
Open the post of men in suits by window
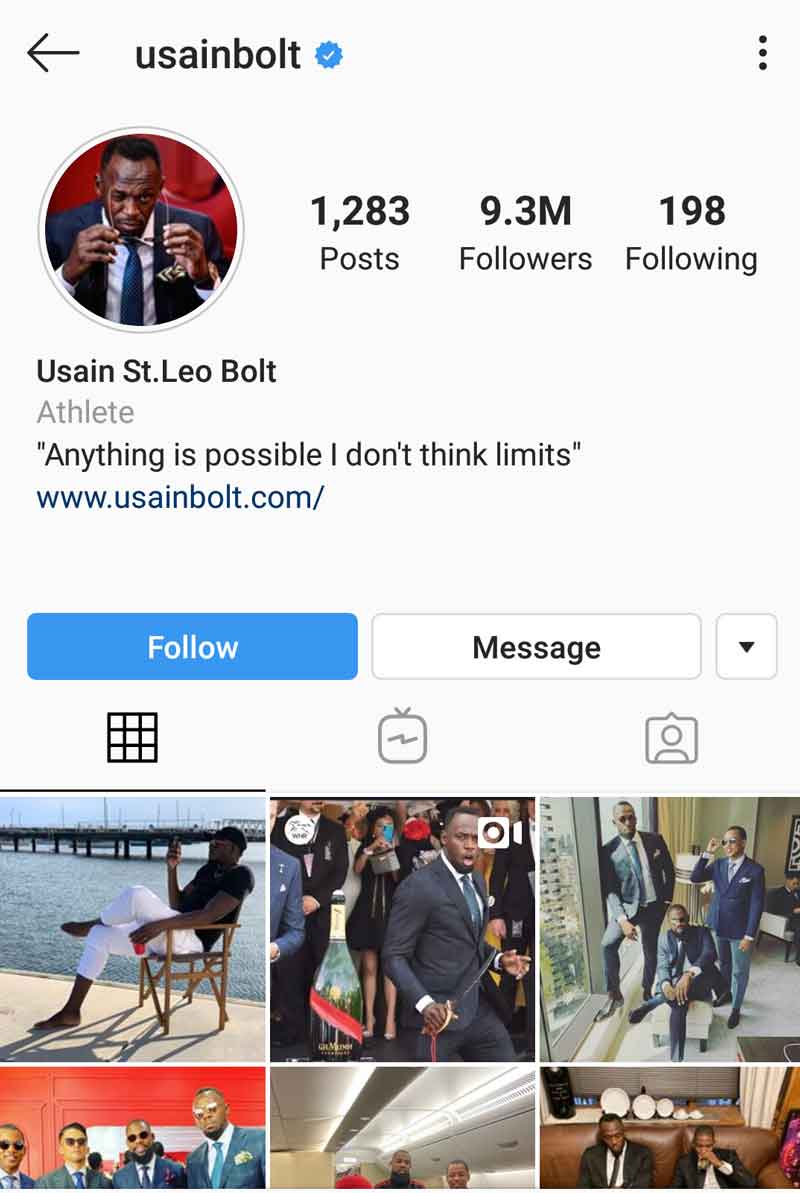tap(670, 928)
